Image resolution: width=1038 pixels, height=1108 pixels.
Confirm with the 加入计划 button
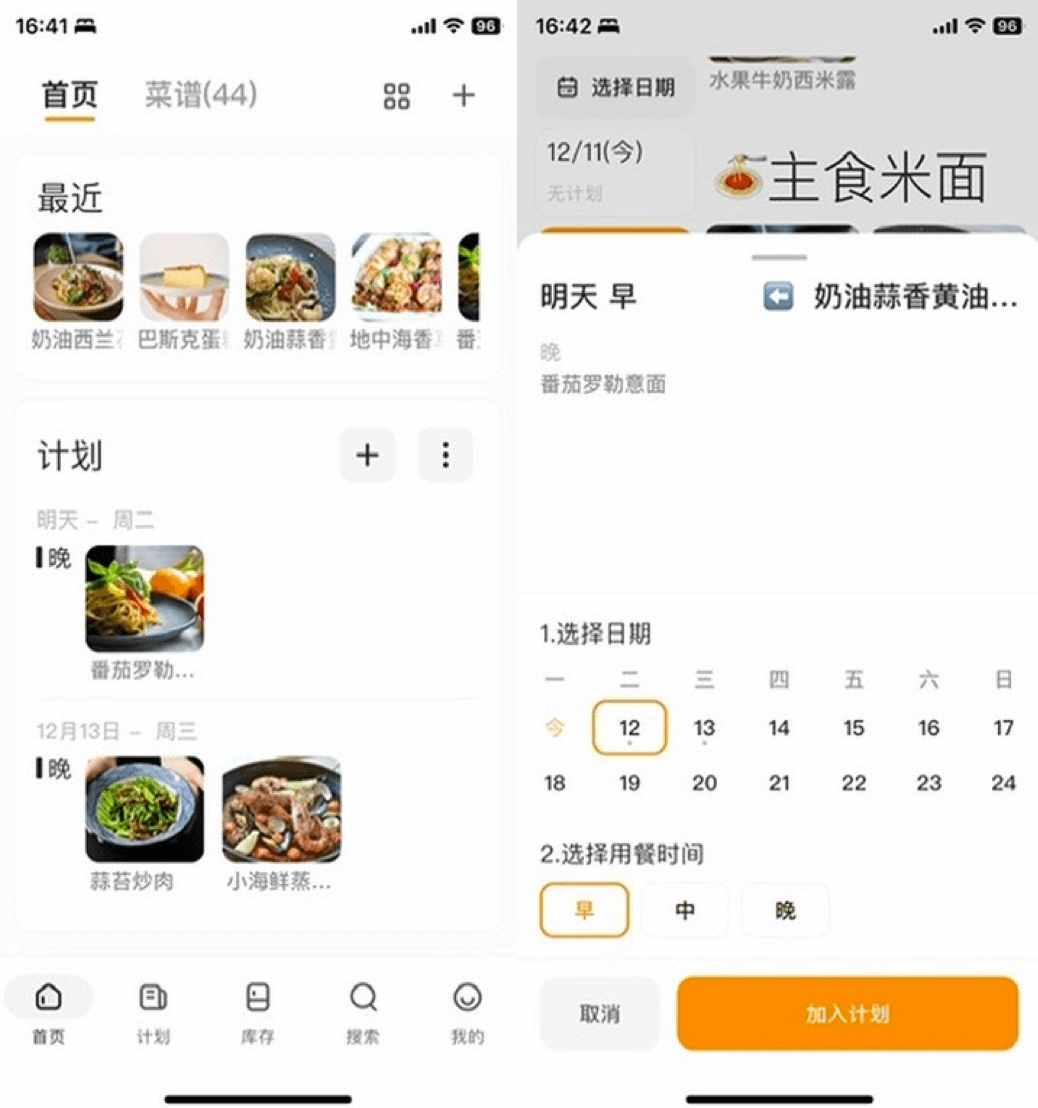point(847,1014)
